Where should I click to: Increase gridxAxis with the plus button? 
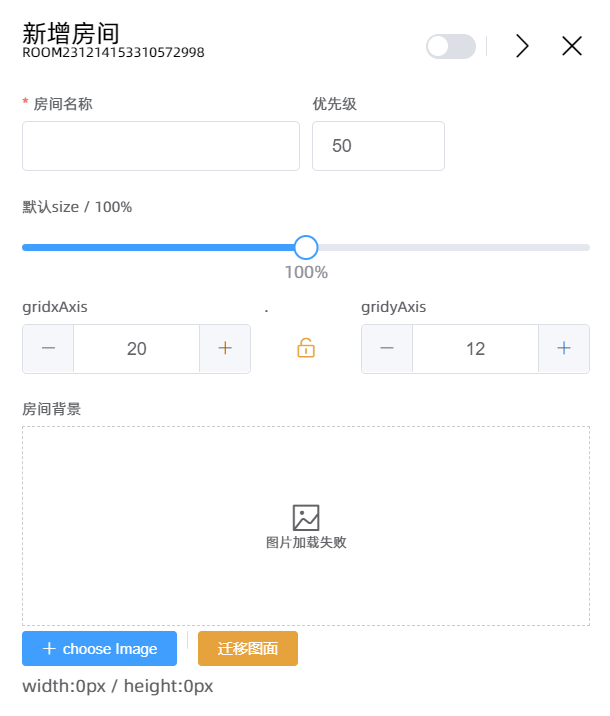225,348
